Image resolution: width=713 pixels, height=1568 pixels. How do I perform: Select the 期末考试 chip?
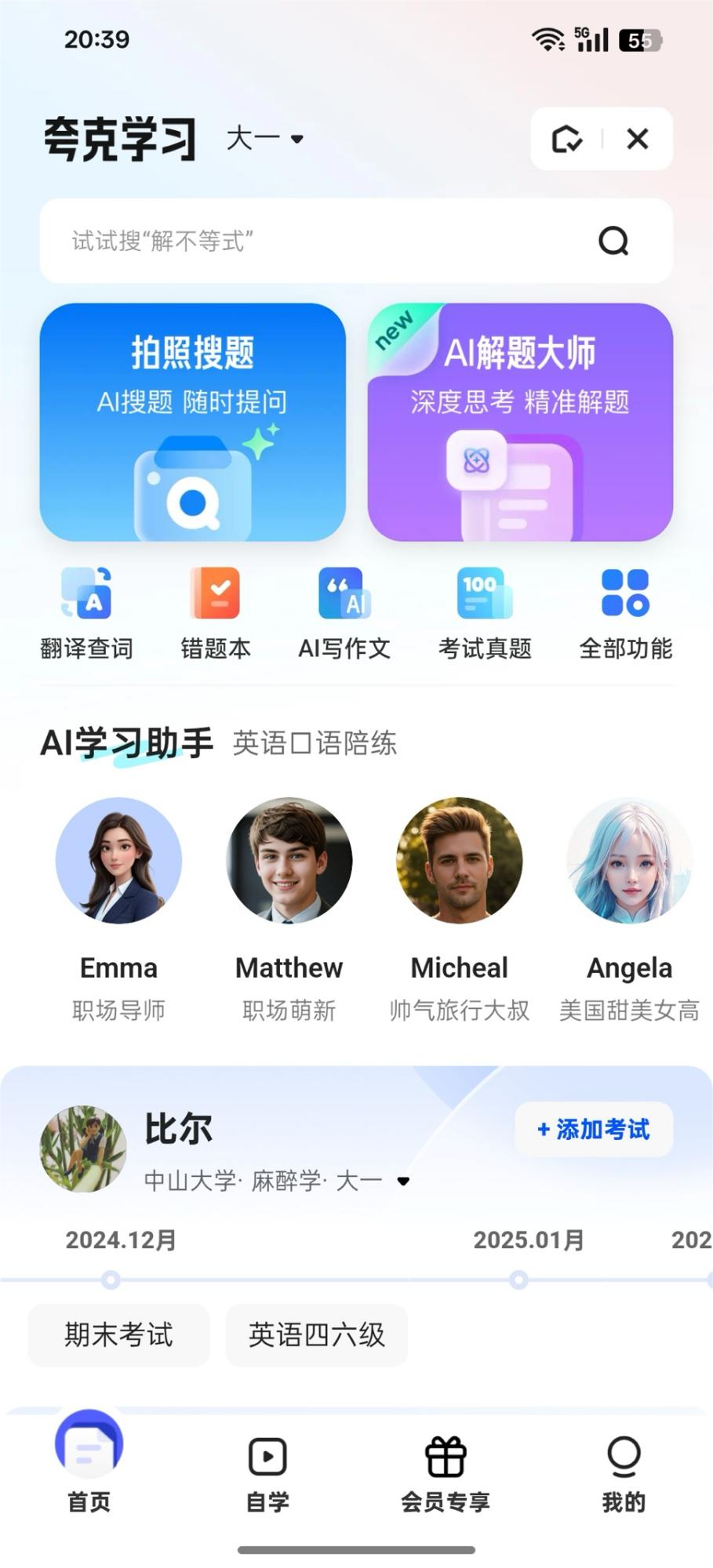click(x=118, y=1334)
